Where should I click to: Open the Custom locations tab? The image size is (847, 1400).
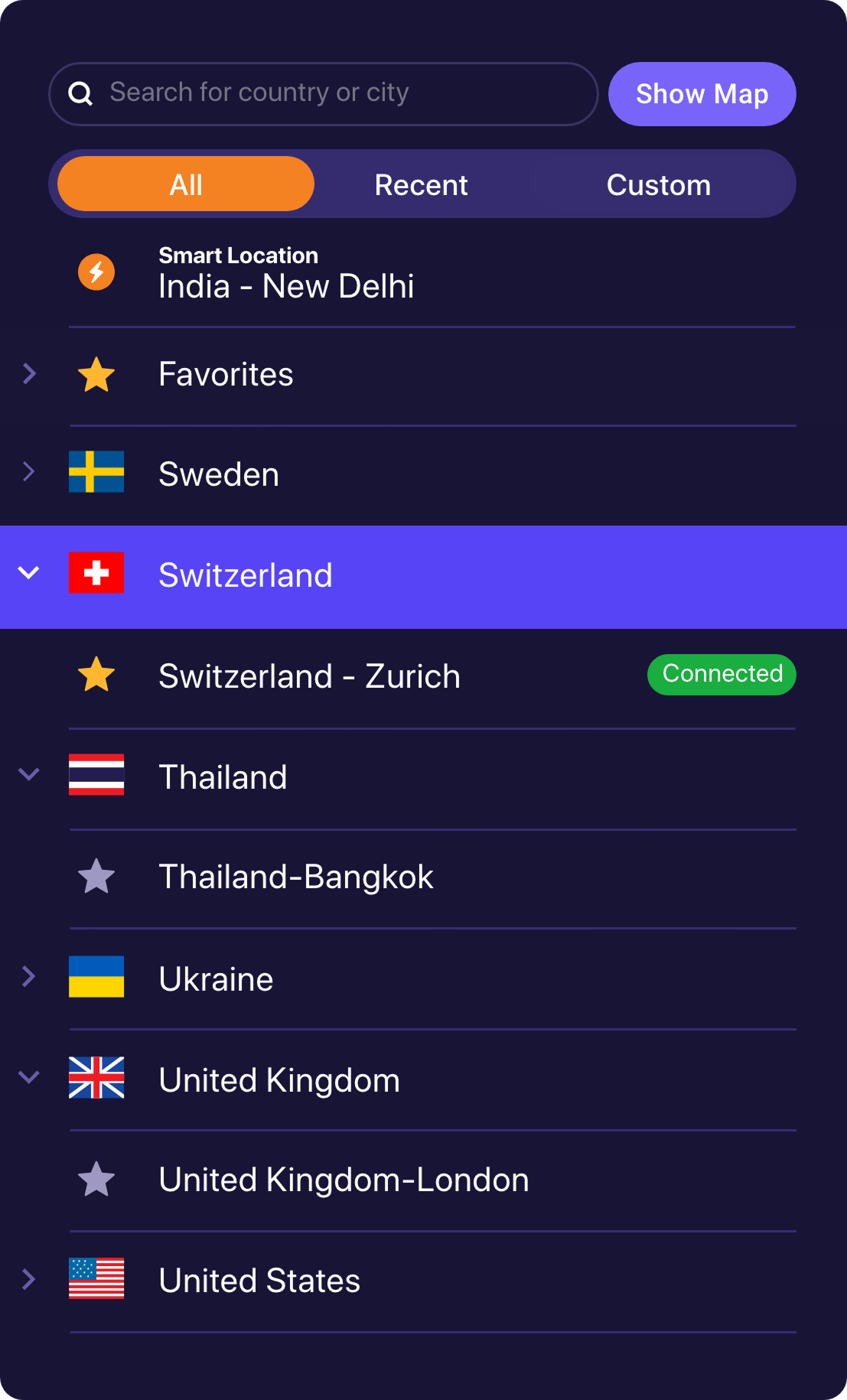point(658,184)
